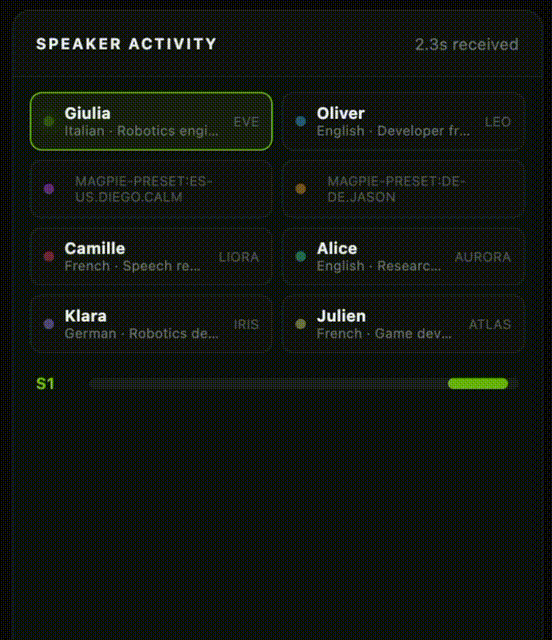Select Camille, the French speaker
The image size is (552, 640).
tap(151, 256)
